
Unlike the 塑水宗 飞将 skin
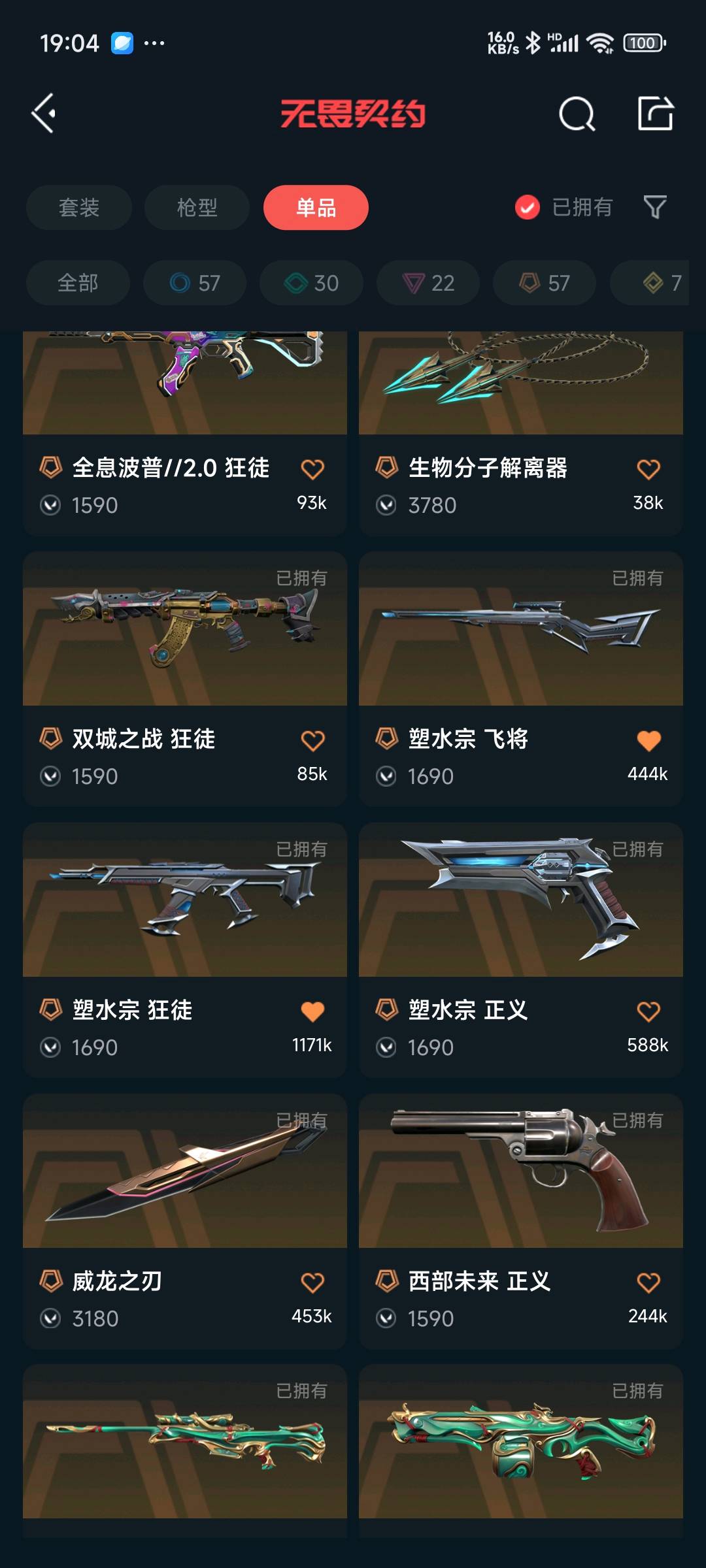(648, 740)
